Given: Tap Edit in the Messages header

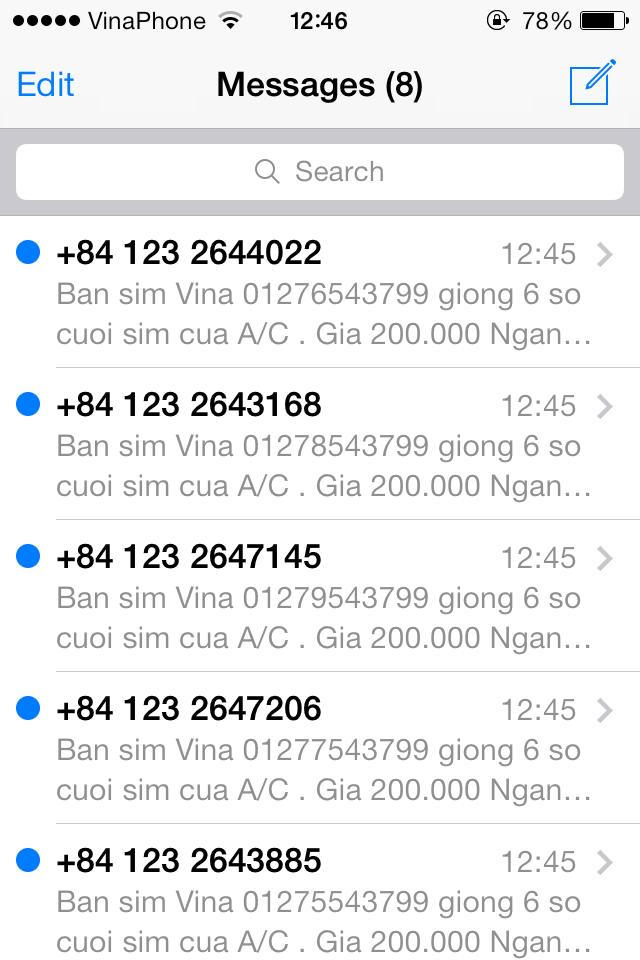Looking at the screenshot, I should point(46,85).
